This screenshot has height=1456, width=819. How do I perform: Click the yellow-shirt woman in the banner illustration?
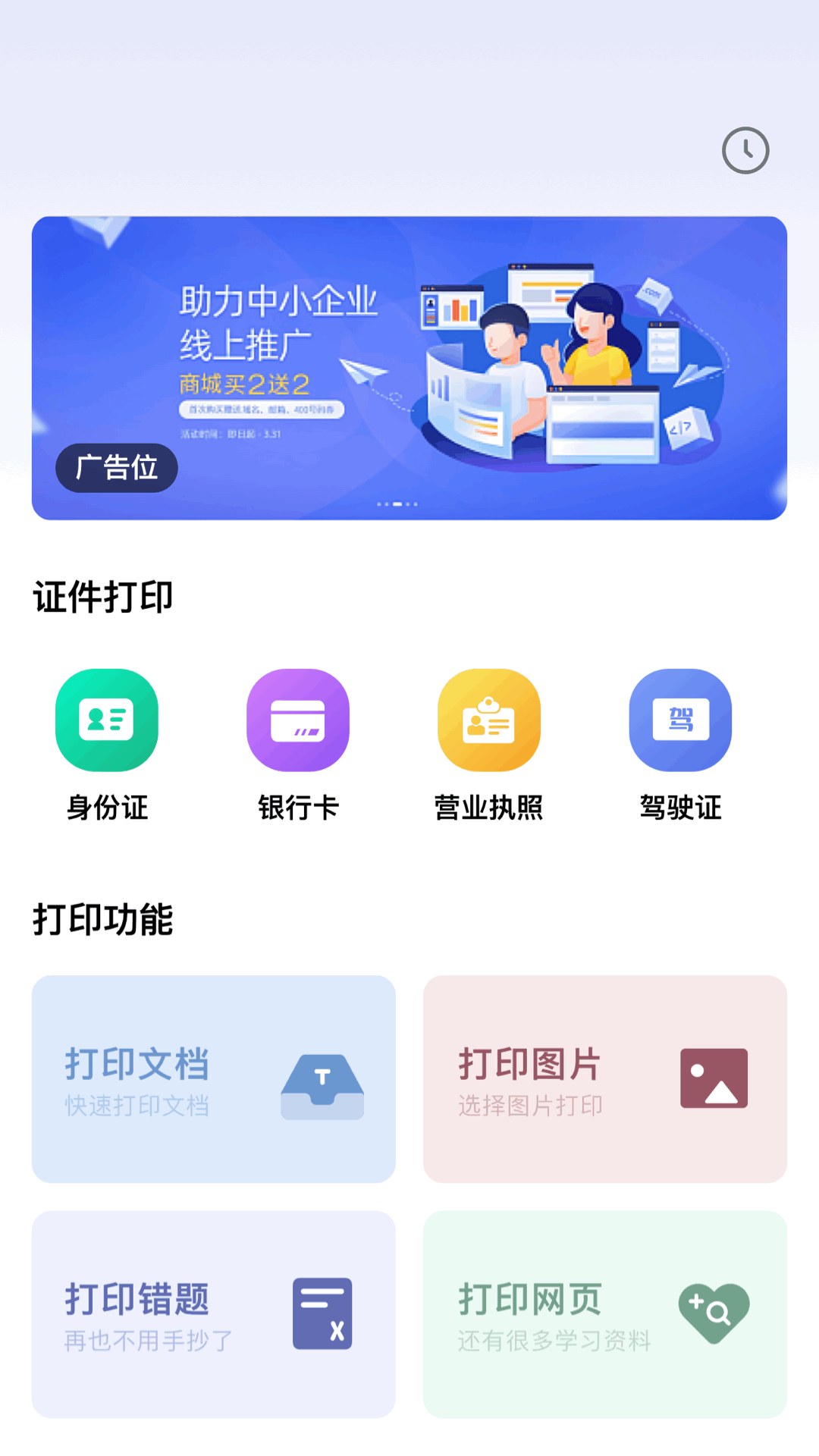coord(595,341)
